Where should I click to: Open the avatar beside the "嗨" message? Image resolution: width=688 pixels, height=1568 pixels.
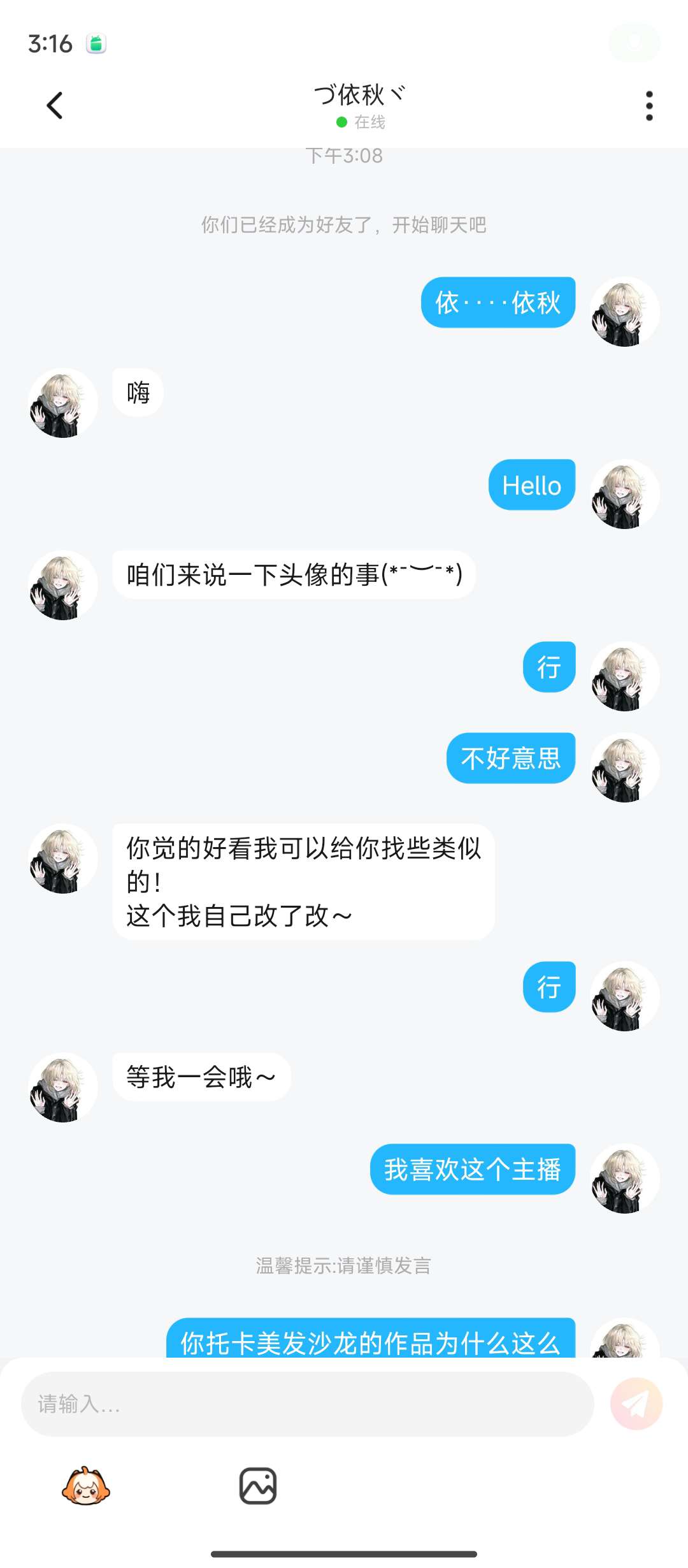[x=63, y=403]
